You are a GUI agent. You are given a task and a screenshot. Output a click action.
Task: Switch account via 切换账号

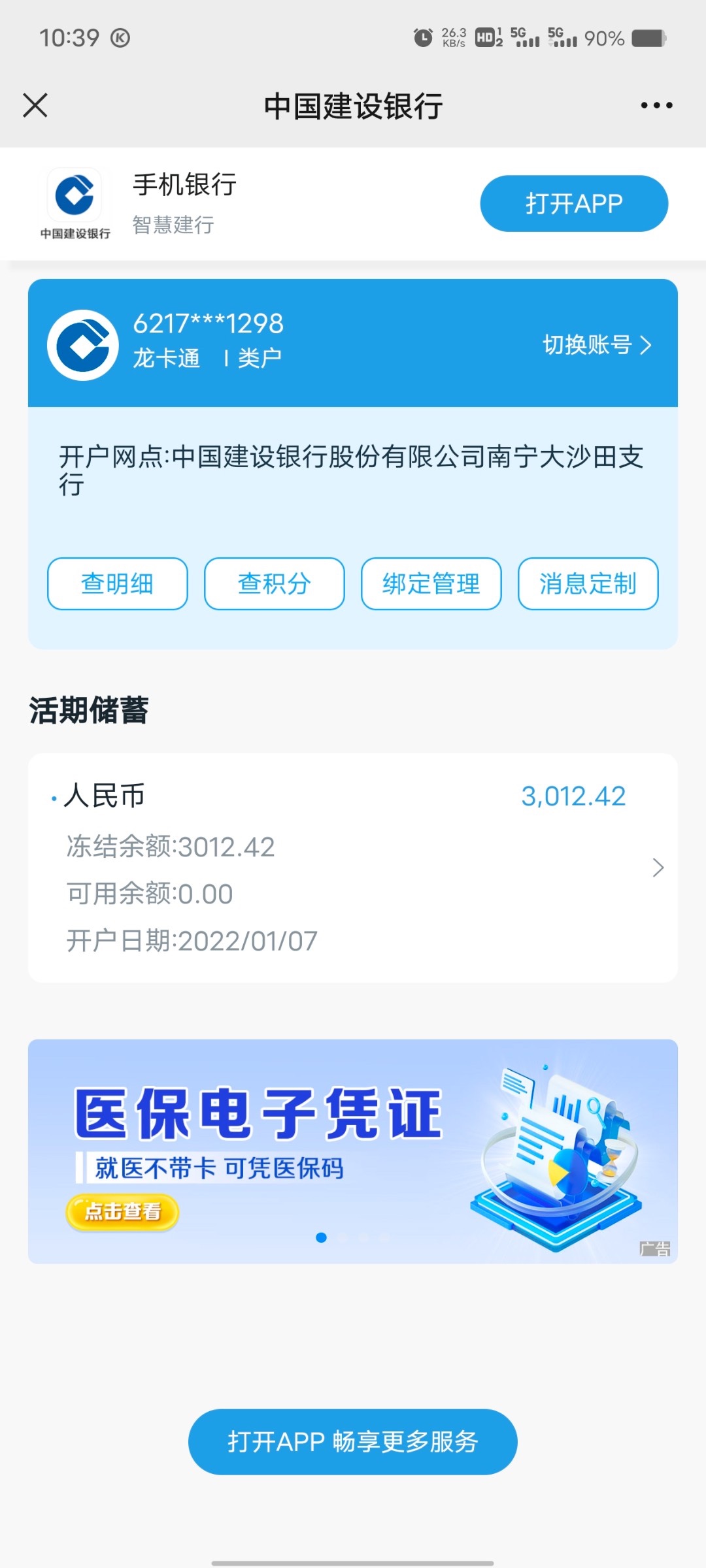(x=596, y=344)
